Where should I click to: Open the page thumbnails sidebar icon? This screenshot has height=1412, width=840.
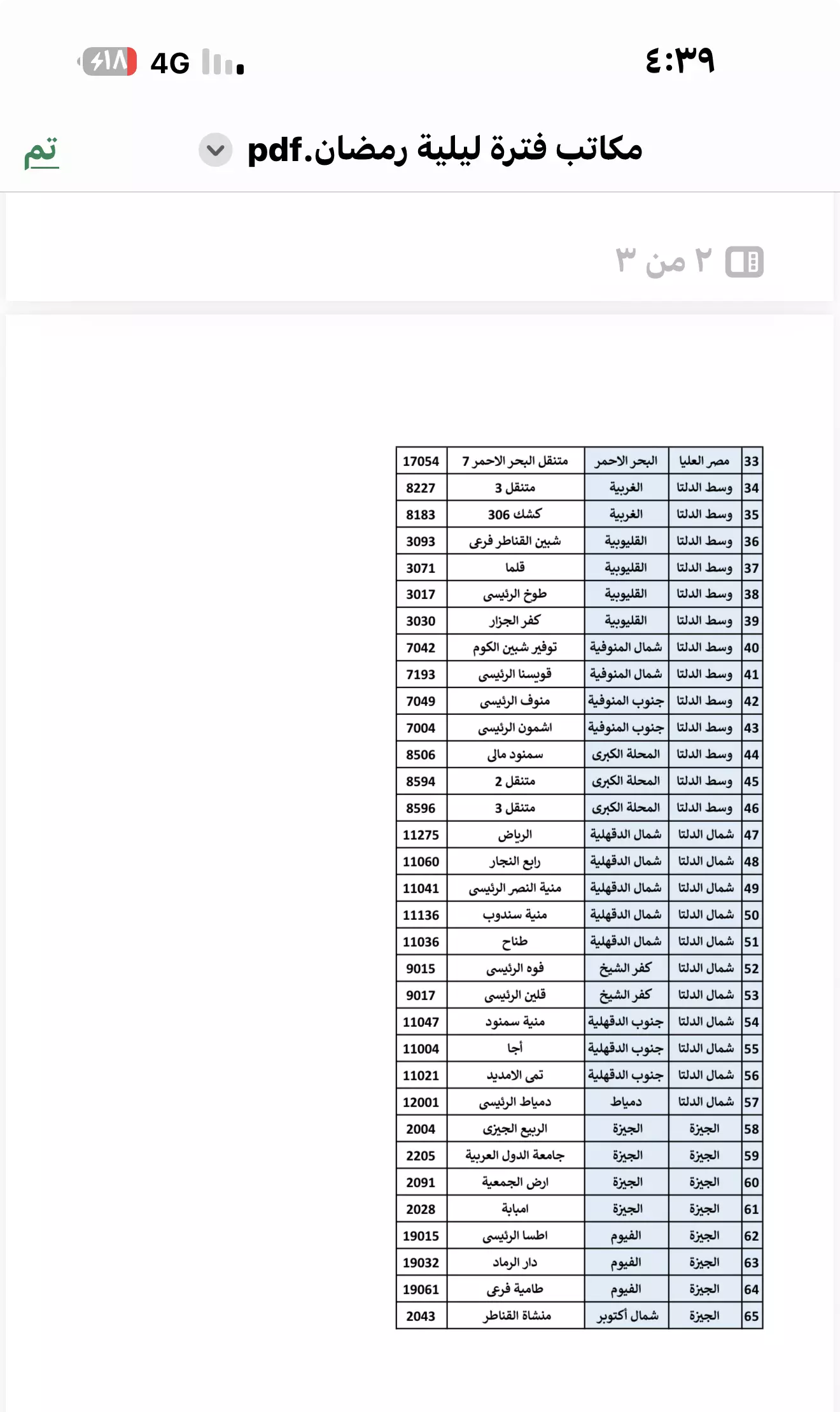click(x=744, y=262)
